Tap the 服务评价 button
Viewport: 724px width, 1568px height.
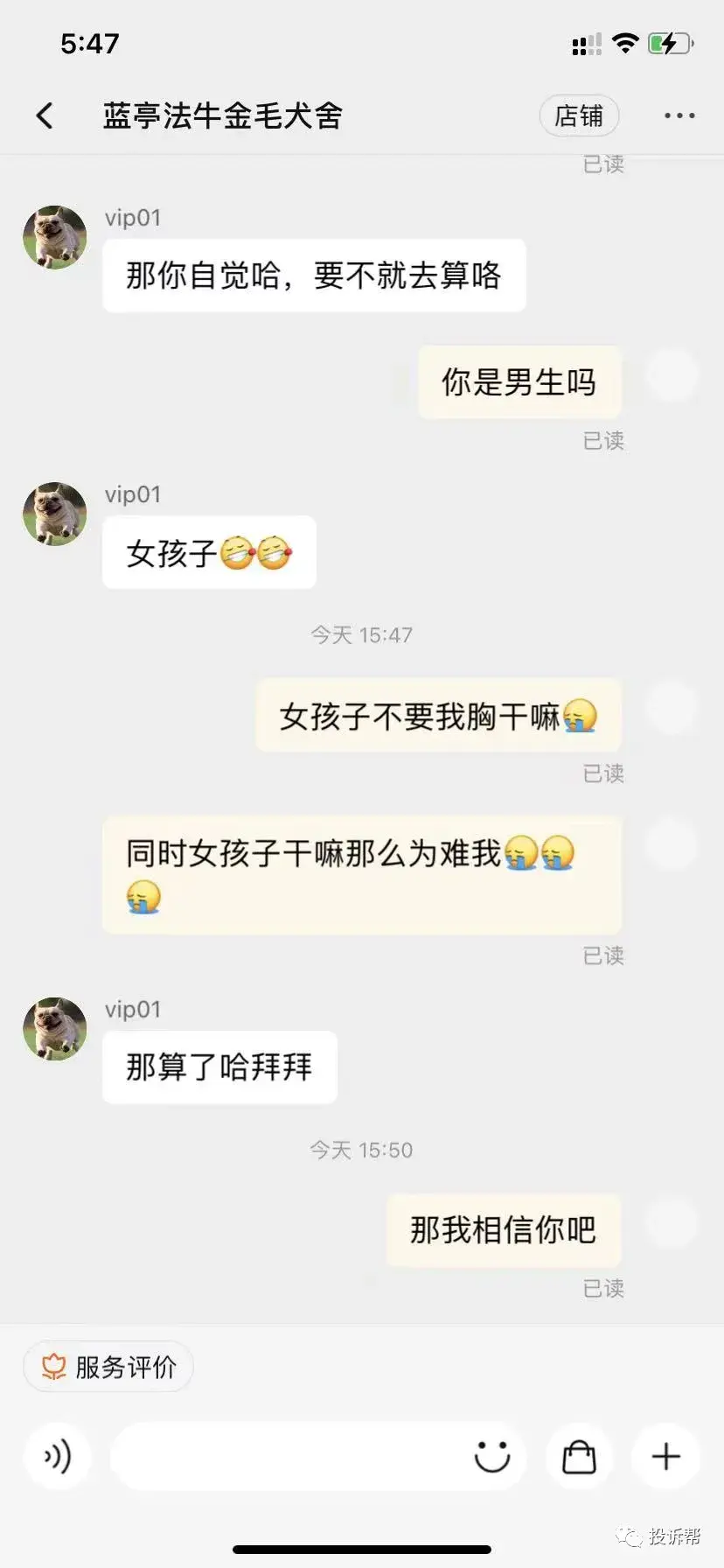click(x=108, y=1367)
